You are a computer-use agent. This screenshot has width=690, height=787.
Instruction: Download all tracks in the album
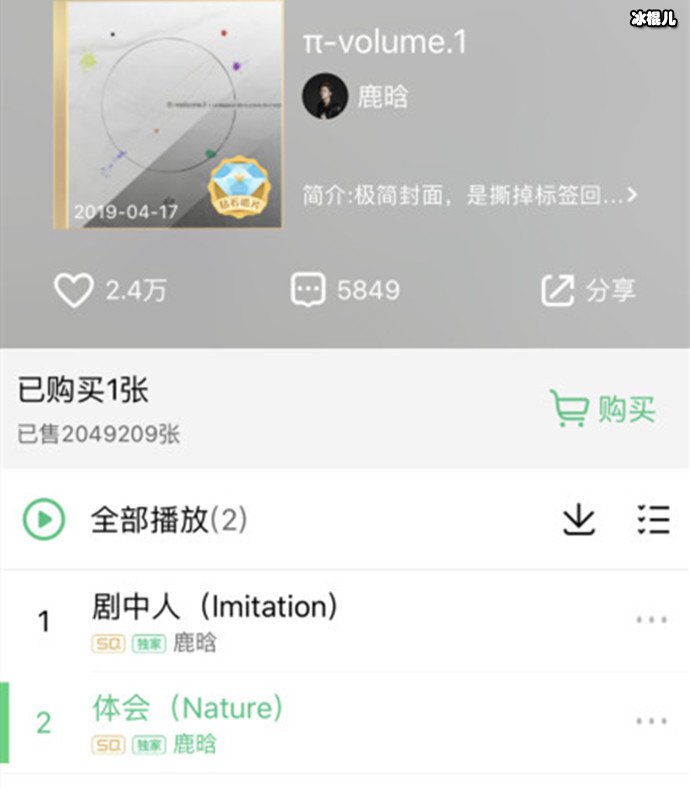(578, 519)
